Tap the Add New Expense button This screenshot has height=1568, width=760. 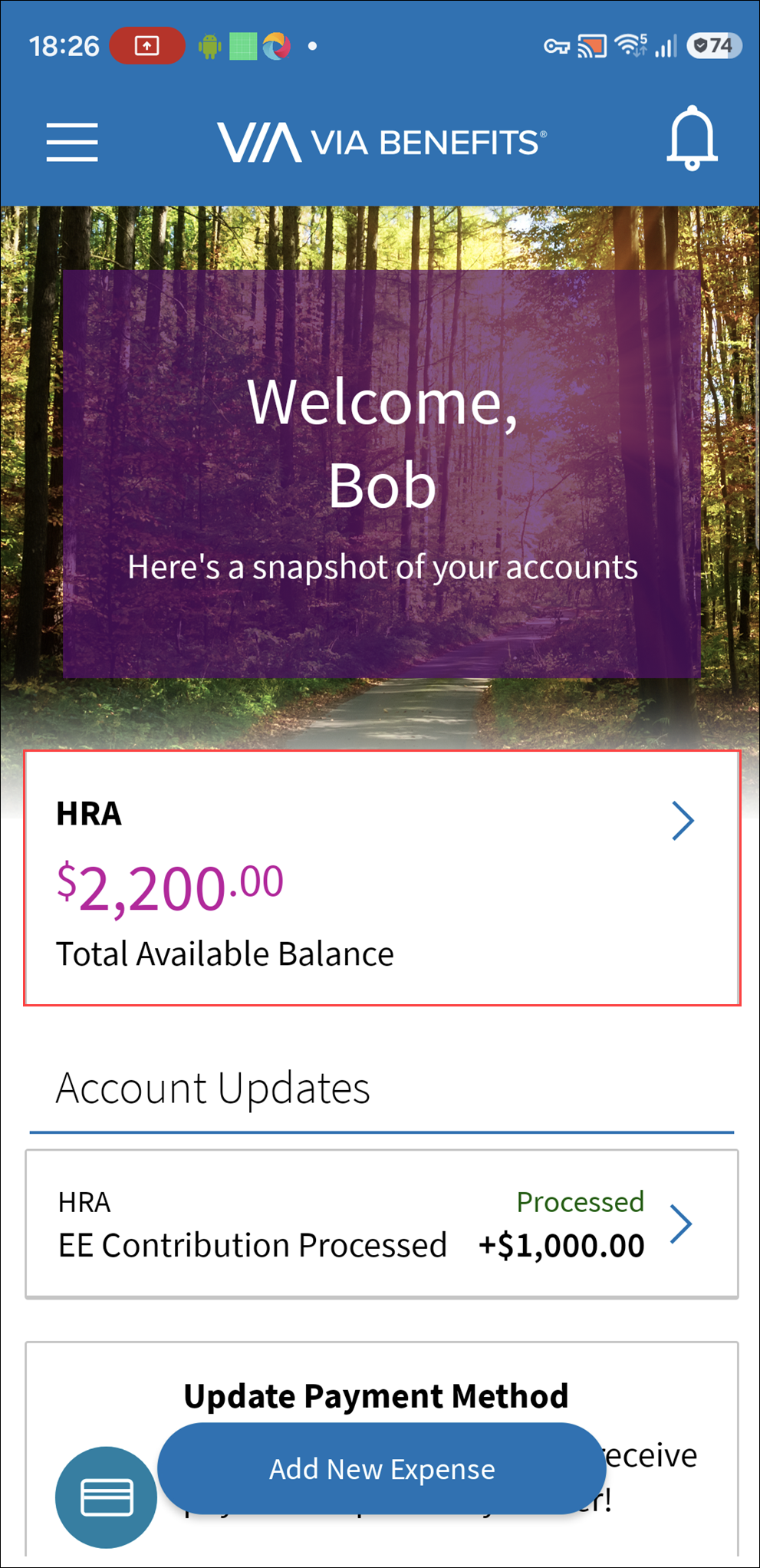[382, 1469]
